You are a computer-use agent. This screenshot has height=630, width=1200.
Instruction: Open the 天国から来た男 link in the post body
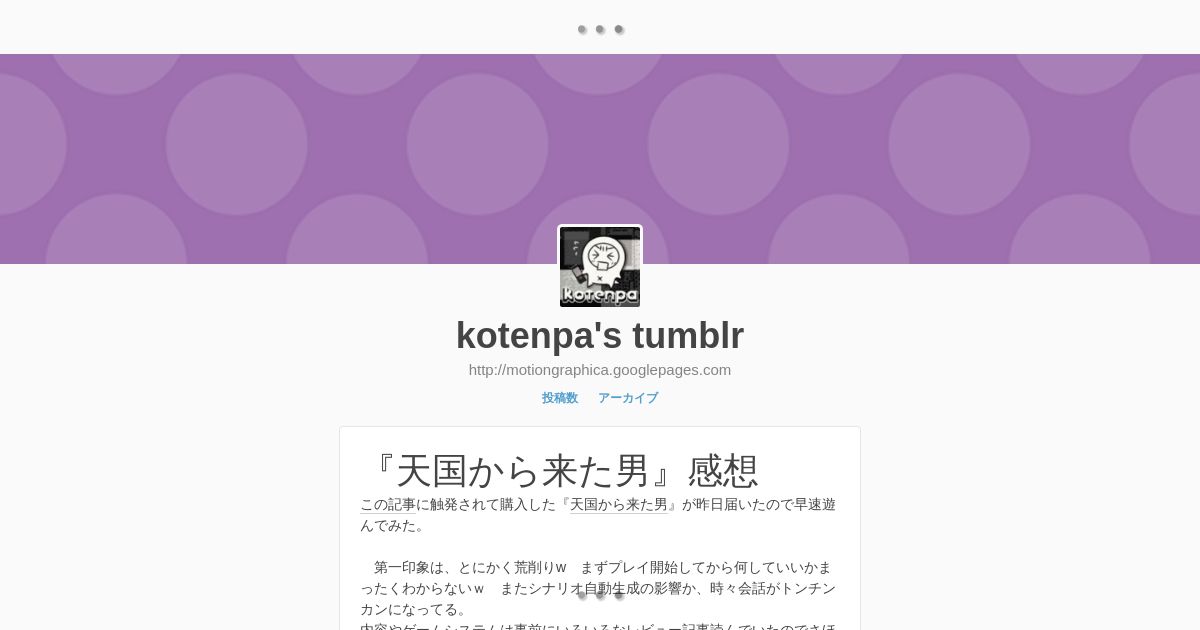(x=618, y=505)
